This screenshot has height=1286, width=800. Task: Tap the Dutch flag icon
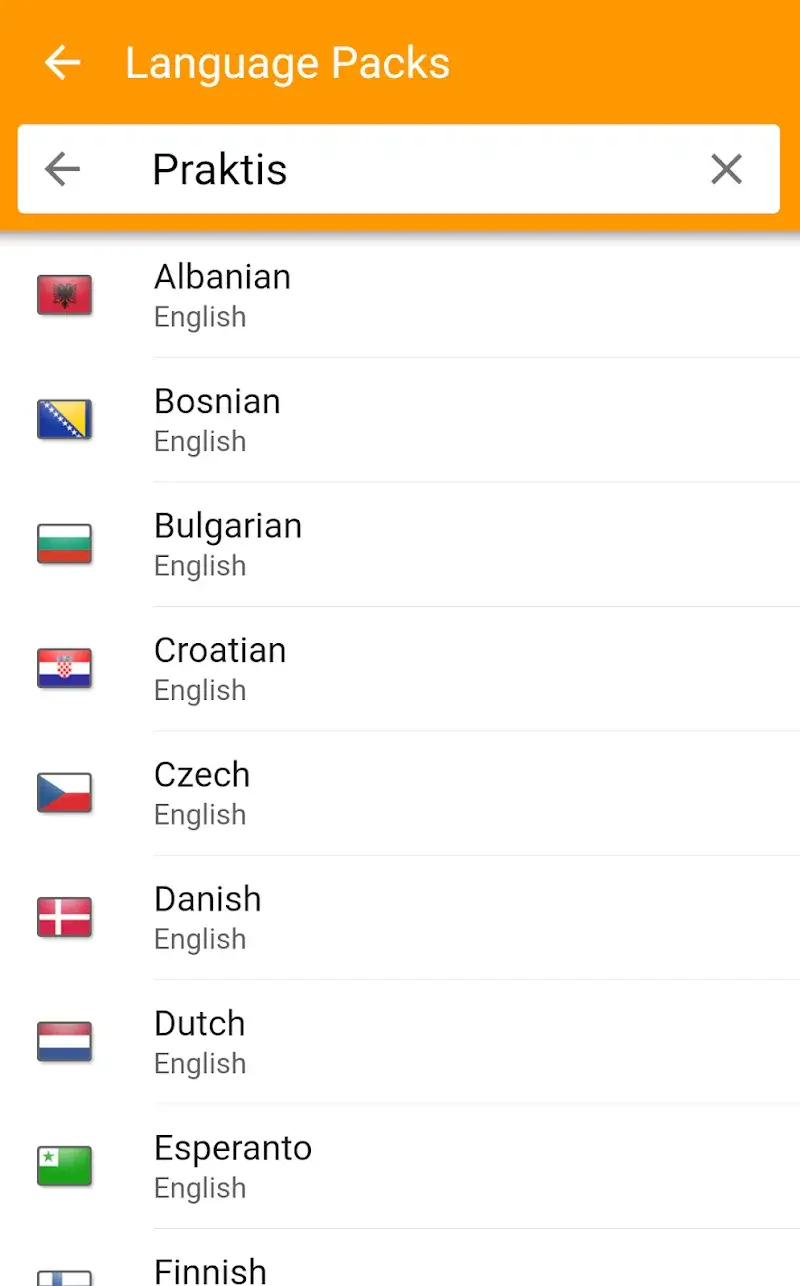point(64,1042)
